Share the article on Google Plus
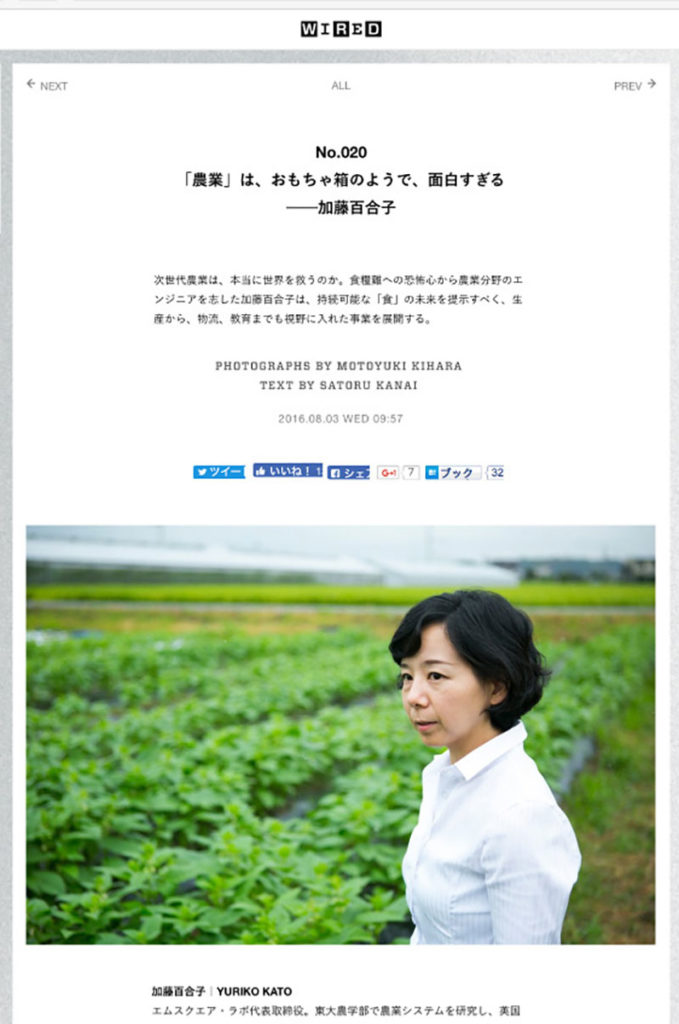Image resolution: width=679 pixels, height=1024 pixels. click(x=388, y=472)
